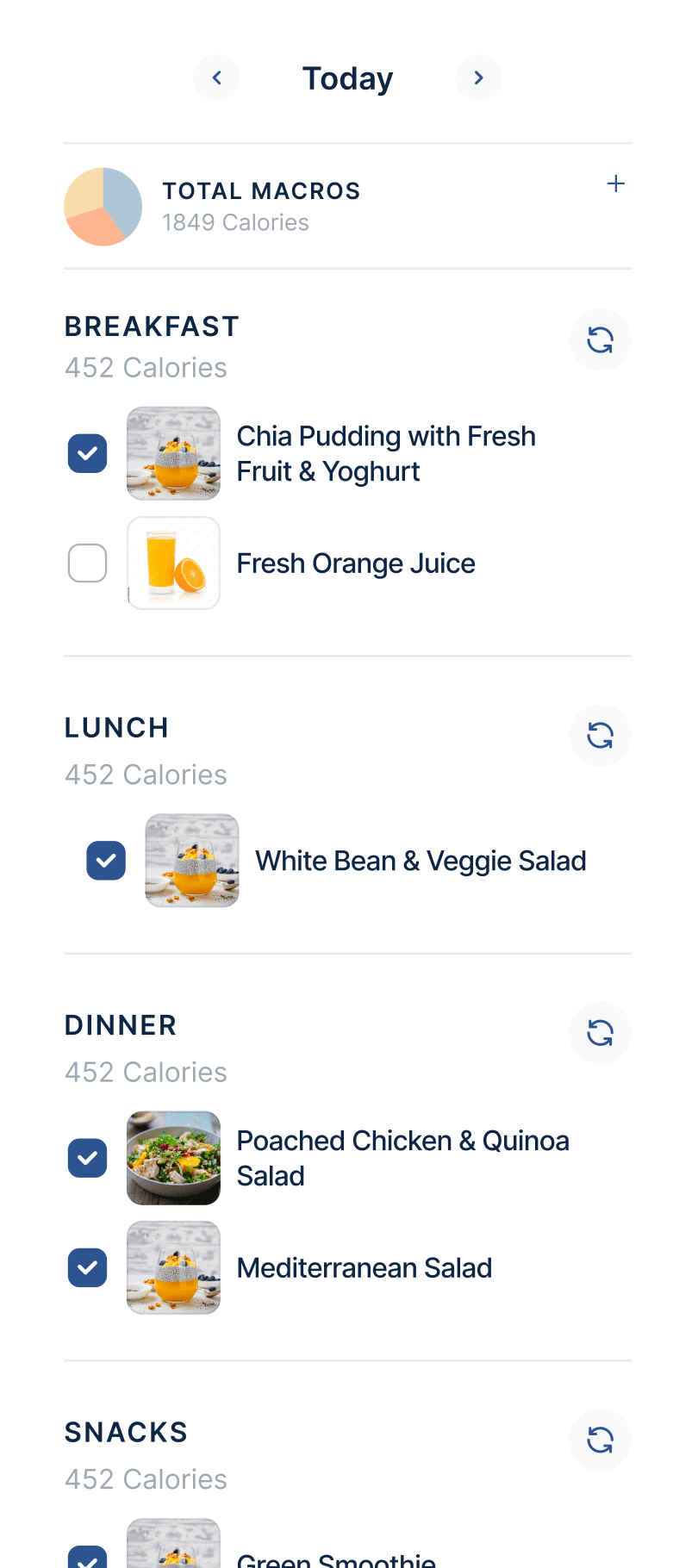The width and height of the screenshot is (698, 1568).
Task: Refresh the Lunch meal suggestions
Action: 600,736
